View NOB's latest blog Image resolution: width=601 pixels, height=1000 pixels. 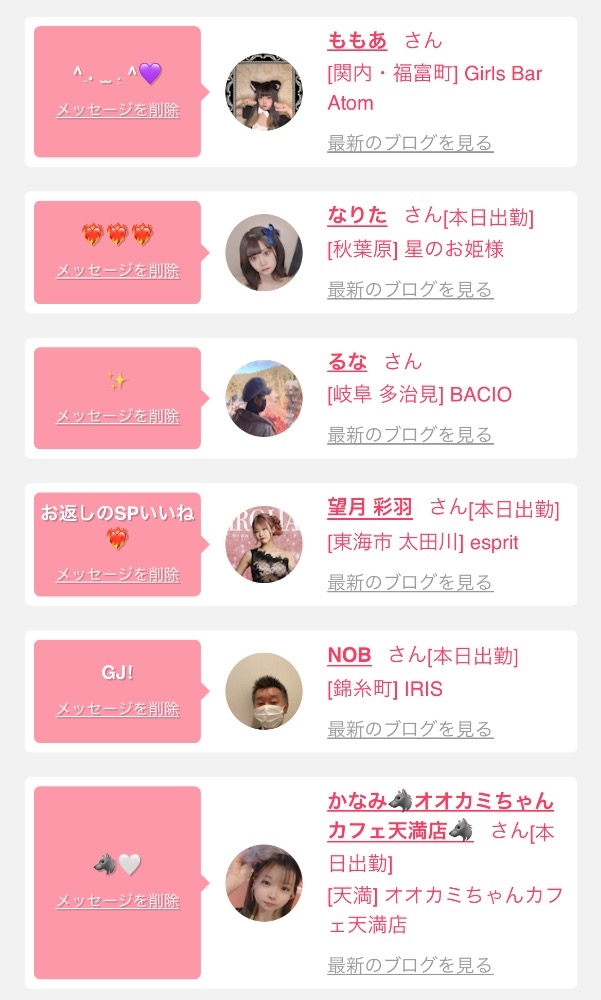410,729
